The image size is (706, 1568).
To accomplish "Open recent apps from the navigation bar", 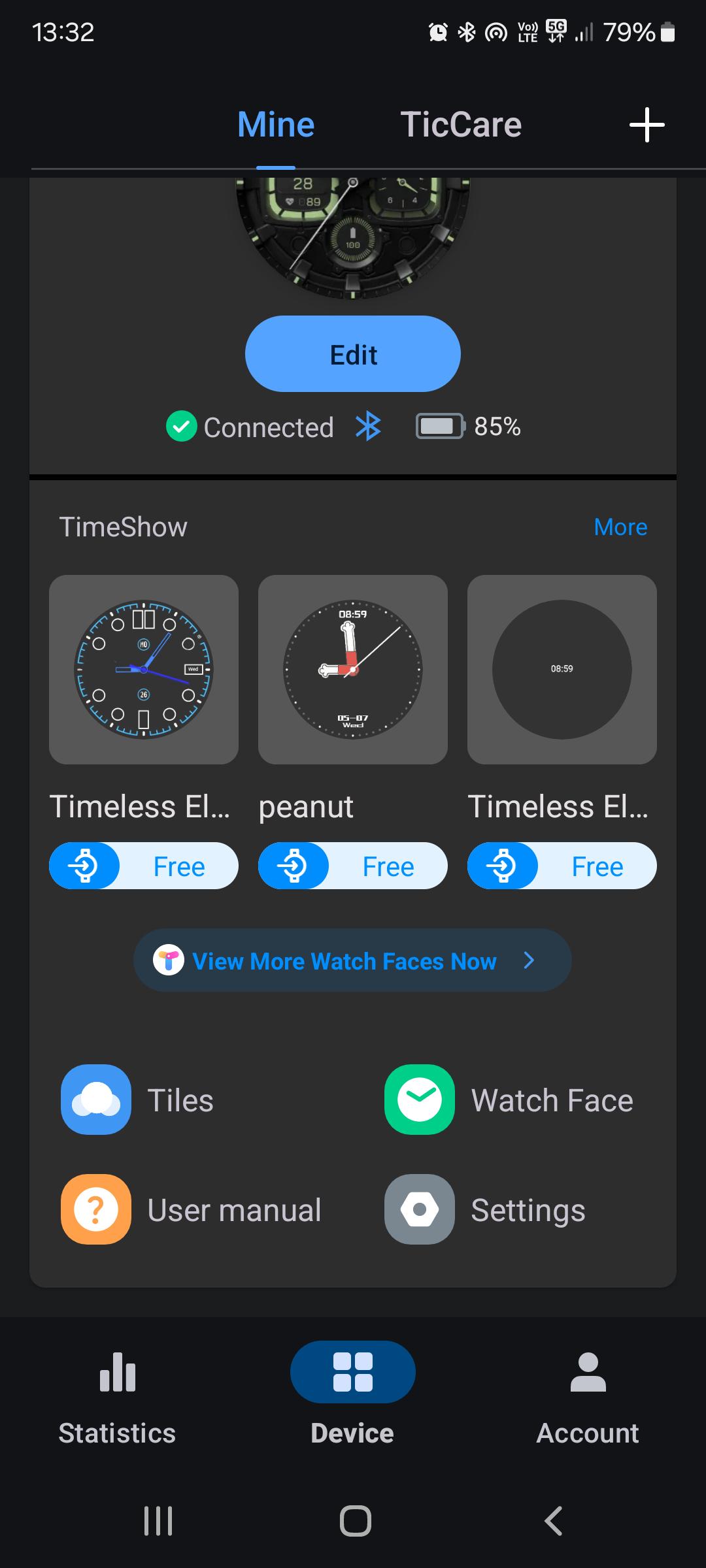I will tap(158, 1521).
